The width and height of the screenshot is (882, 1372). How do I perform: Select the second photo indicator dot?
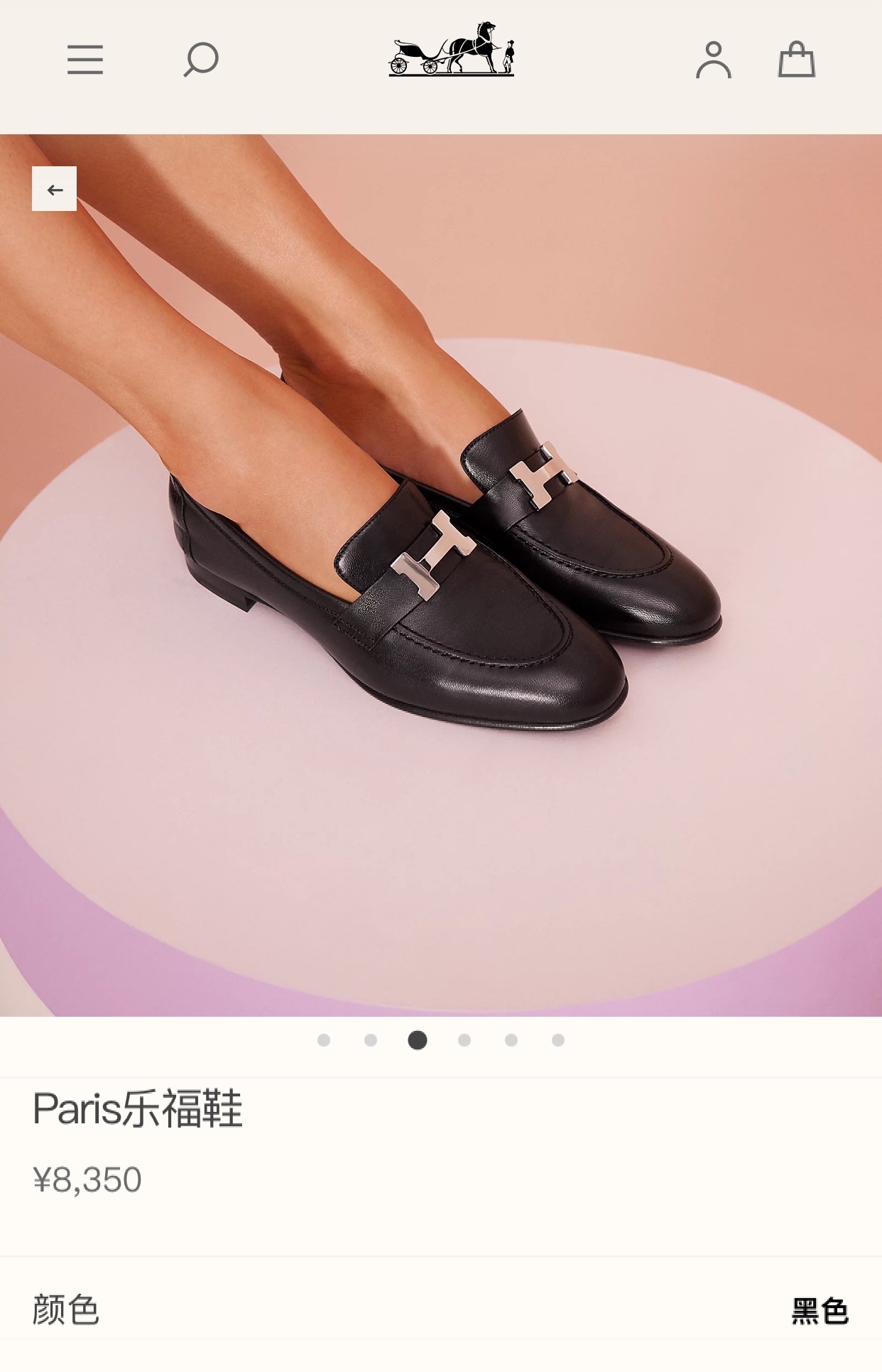(371, 1040)
